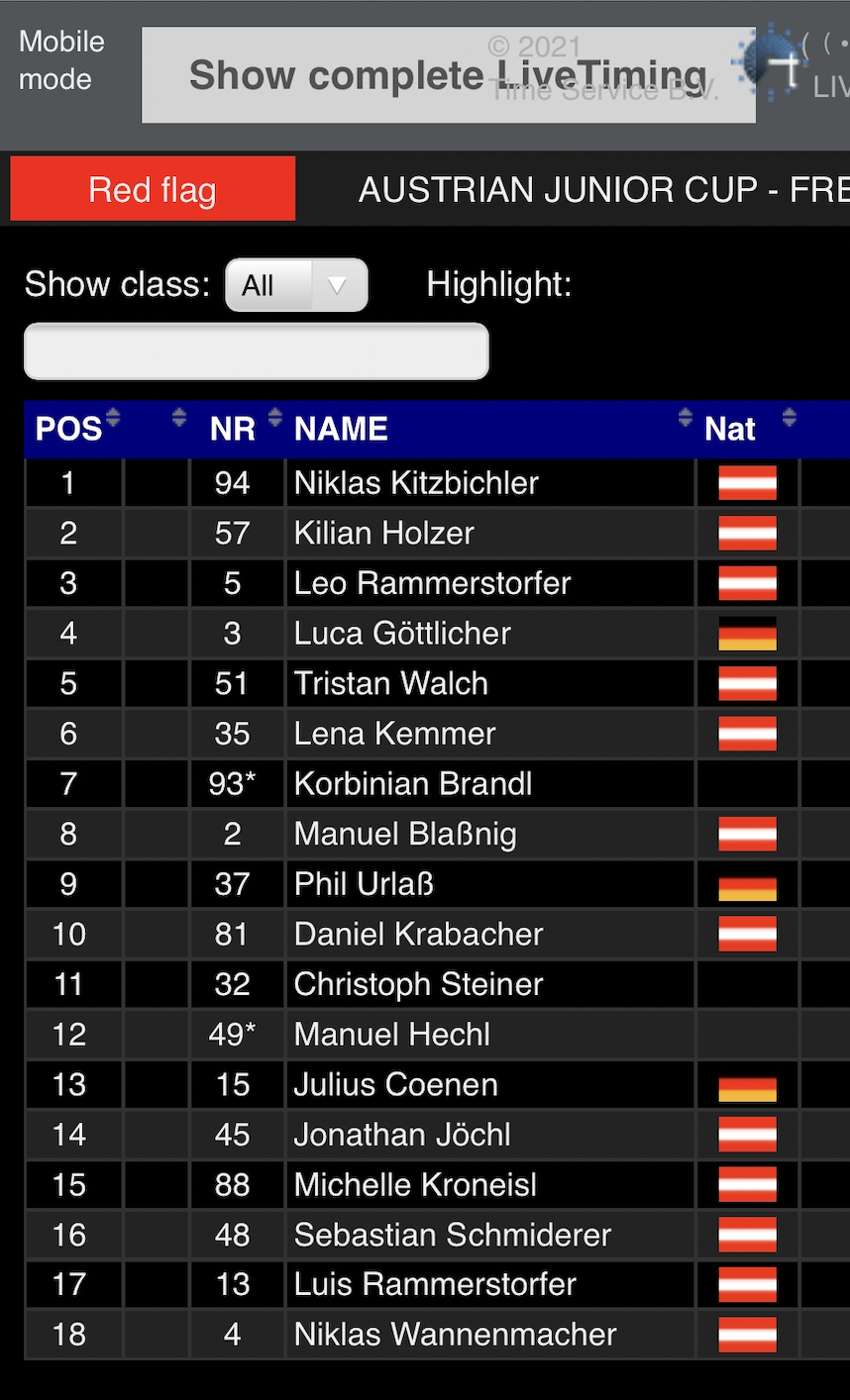The height and width of the screenshot is (1400, 850).
Task: Tap Show complete LiveTiming button
Action: (448, 75)
